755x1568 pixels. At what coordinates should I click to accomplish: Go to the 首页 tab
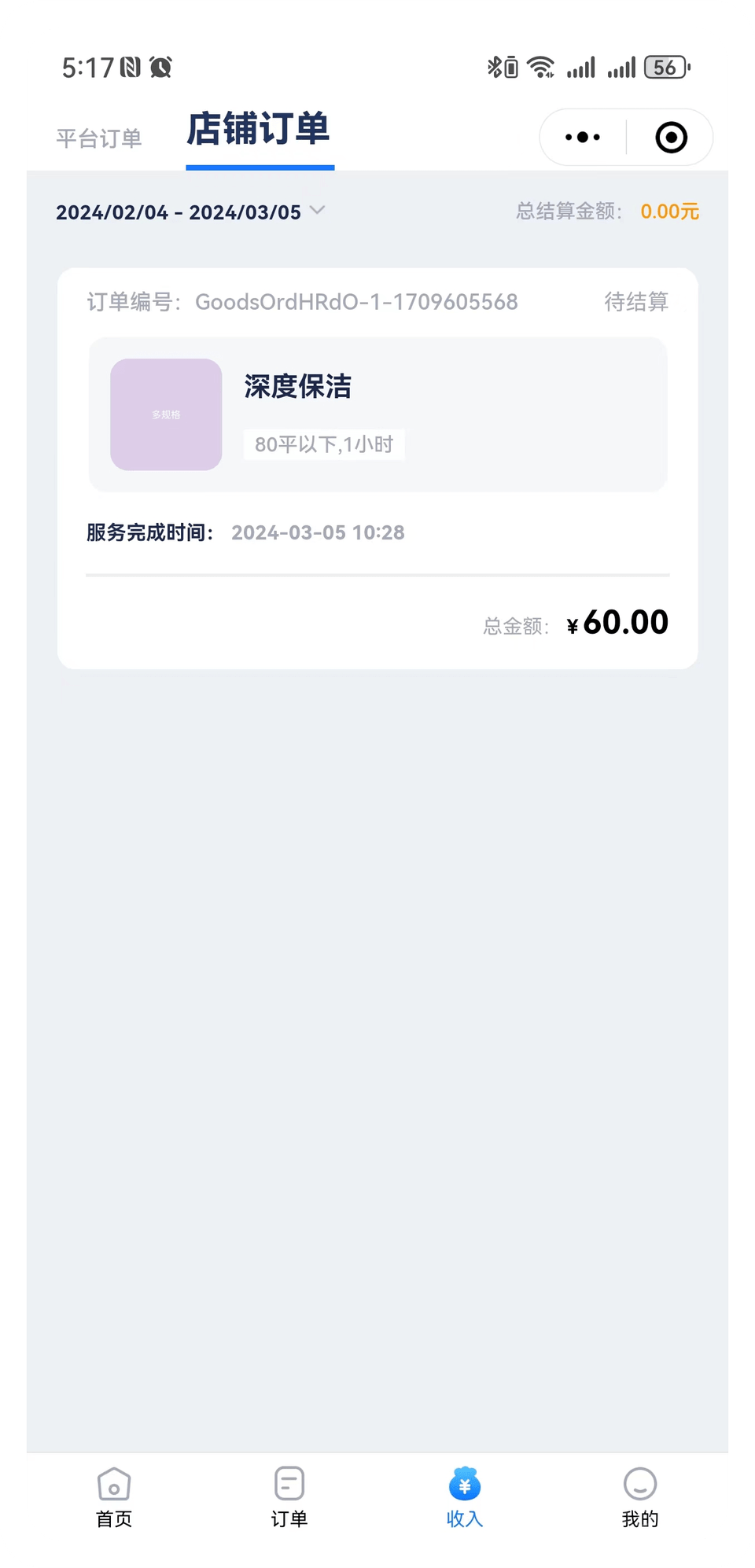[114, 1497]
